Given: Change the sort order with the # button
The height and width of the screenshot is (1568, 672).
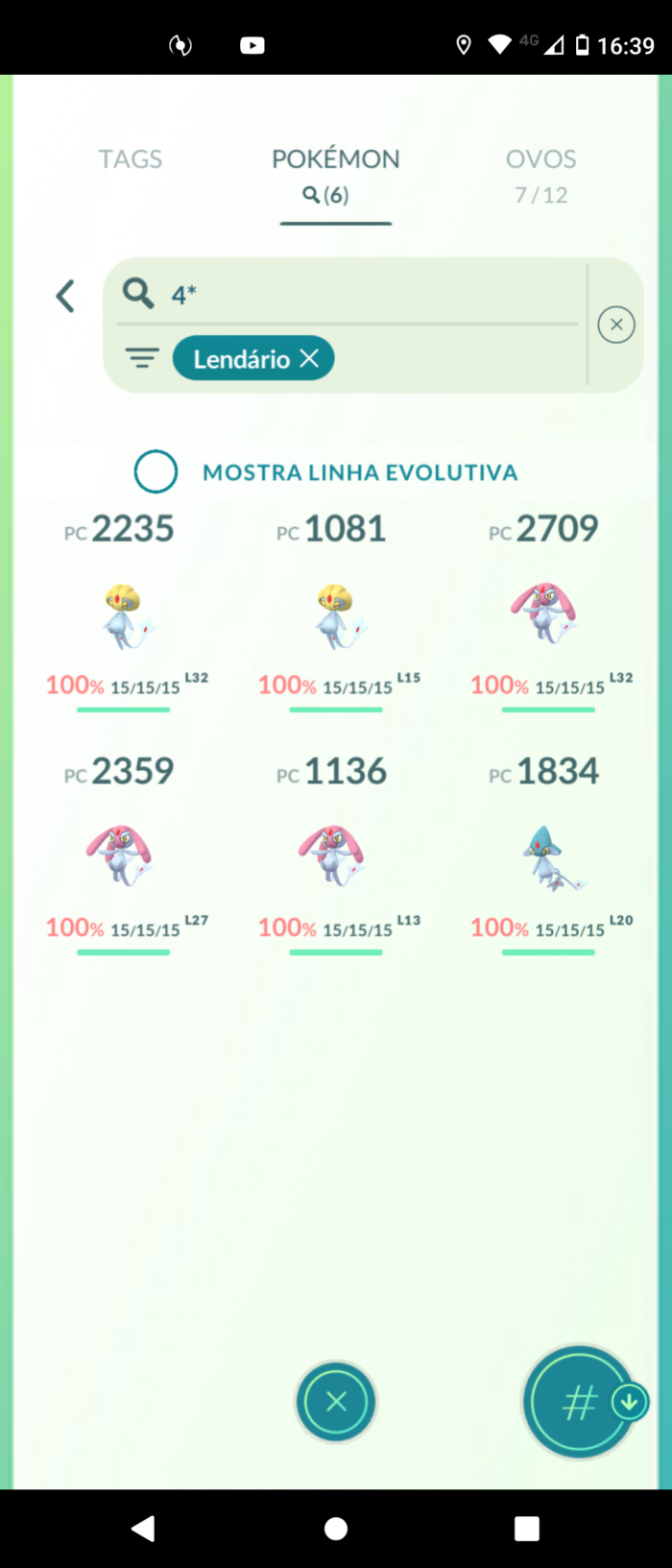Looking at the screenshot, I should coord(581,1402).
